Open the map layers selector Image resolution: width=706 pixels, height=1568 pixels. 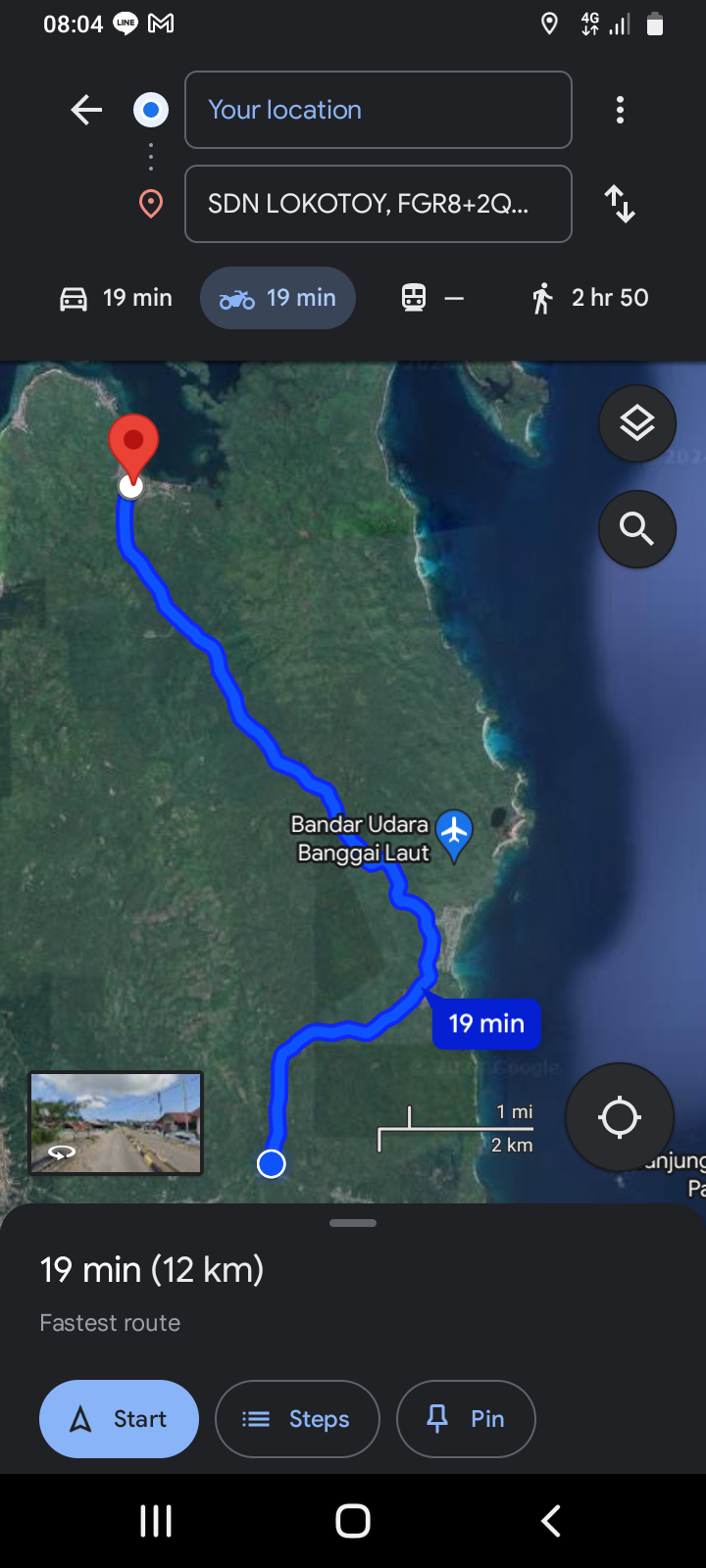coord(637,423)
